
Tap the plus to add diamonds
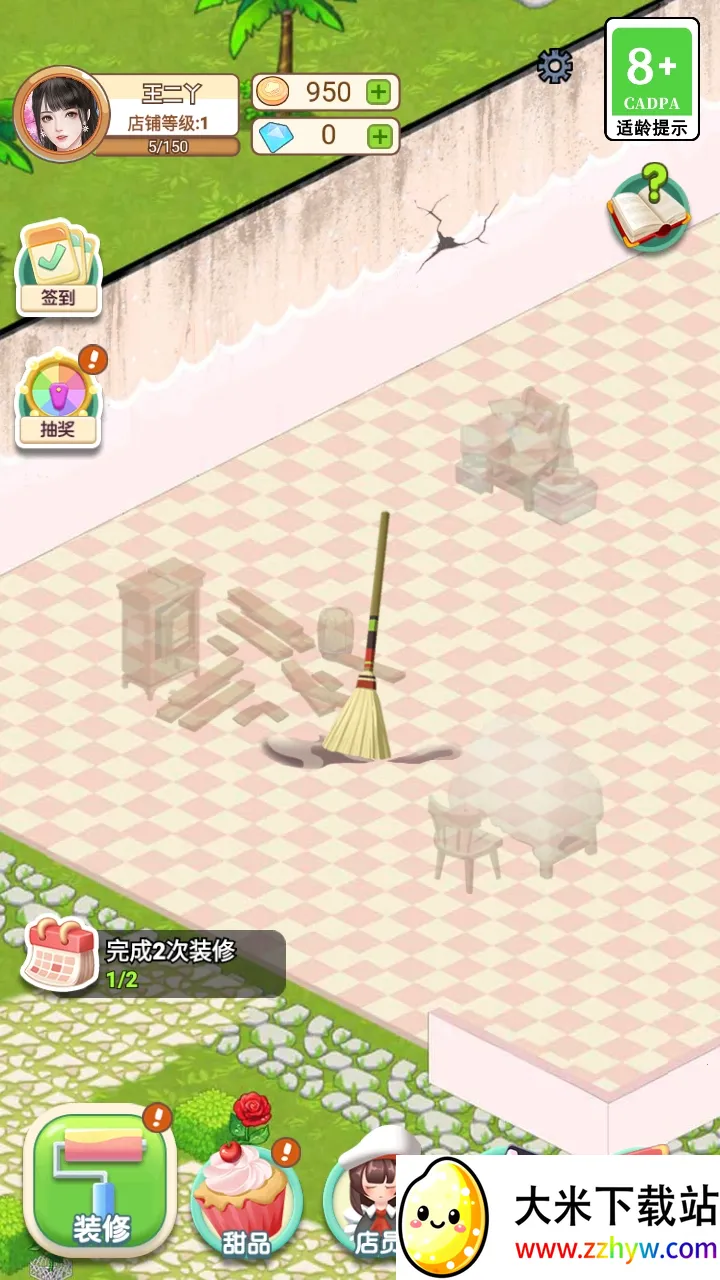point(379,136)
